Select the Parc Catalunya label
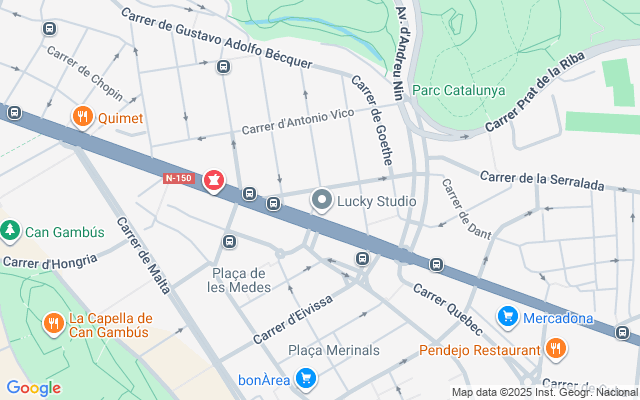The height and width of the screenshot is (400, 640). point(458,90)
